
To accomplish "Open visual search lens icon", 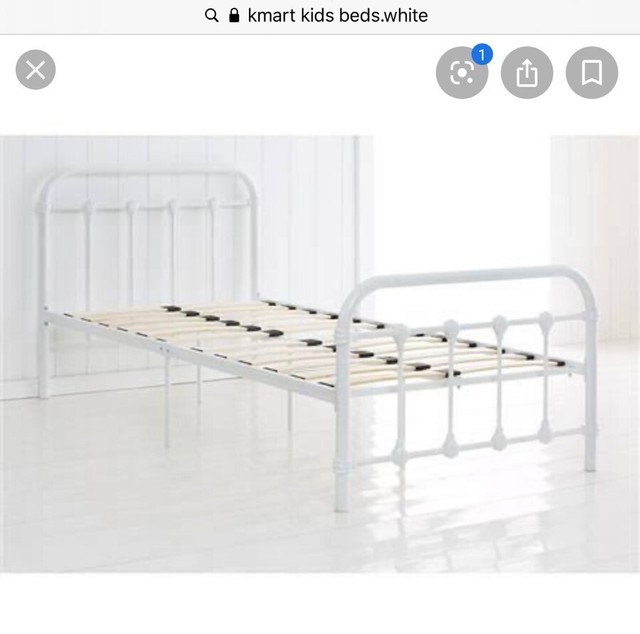I will pos(462,72).
